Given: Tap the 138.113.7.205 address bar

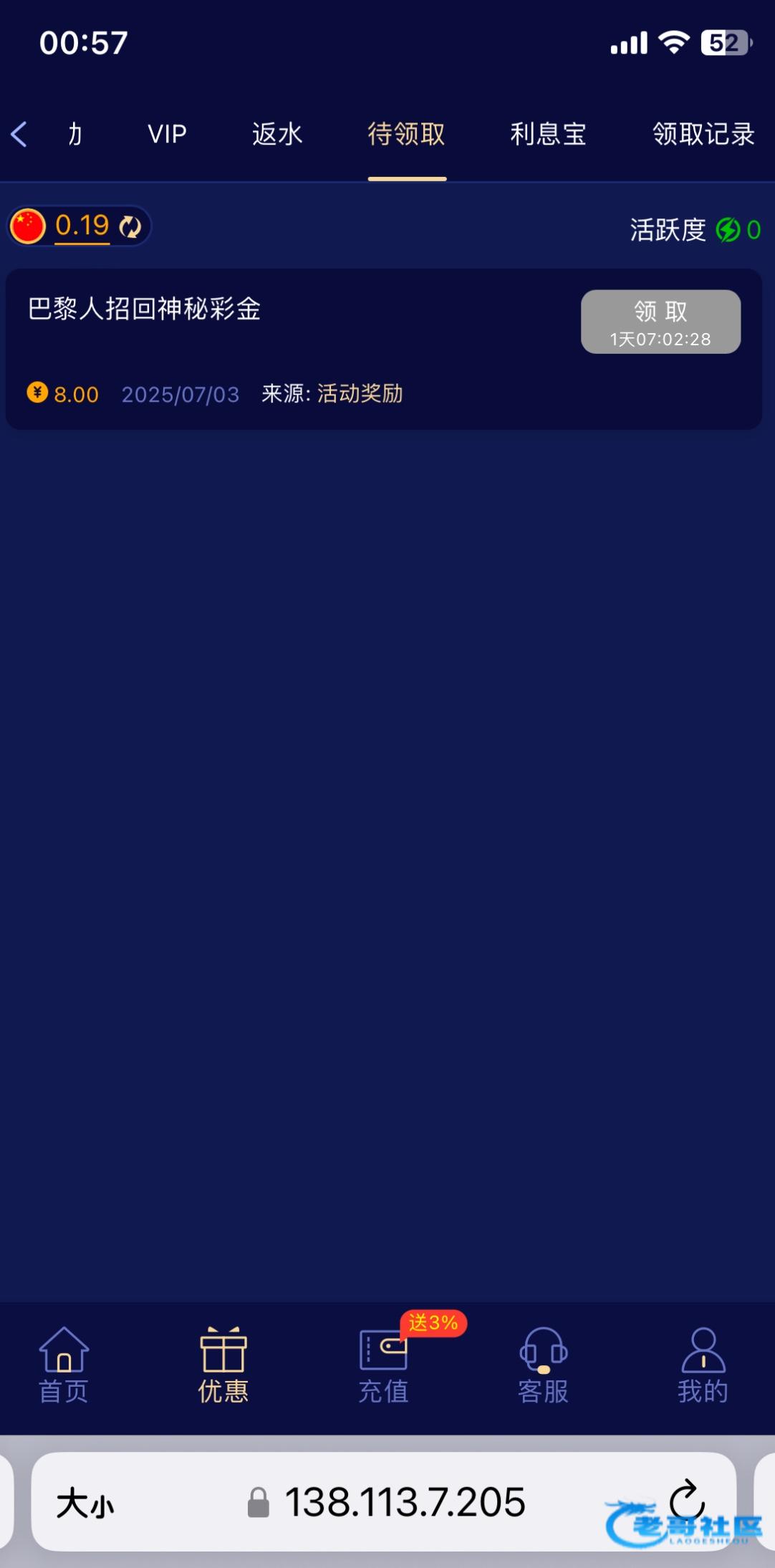Looking at the screenshot, I should click(x=405, y=1502).
